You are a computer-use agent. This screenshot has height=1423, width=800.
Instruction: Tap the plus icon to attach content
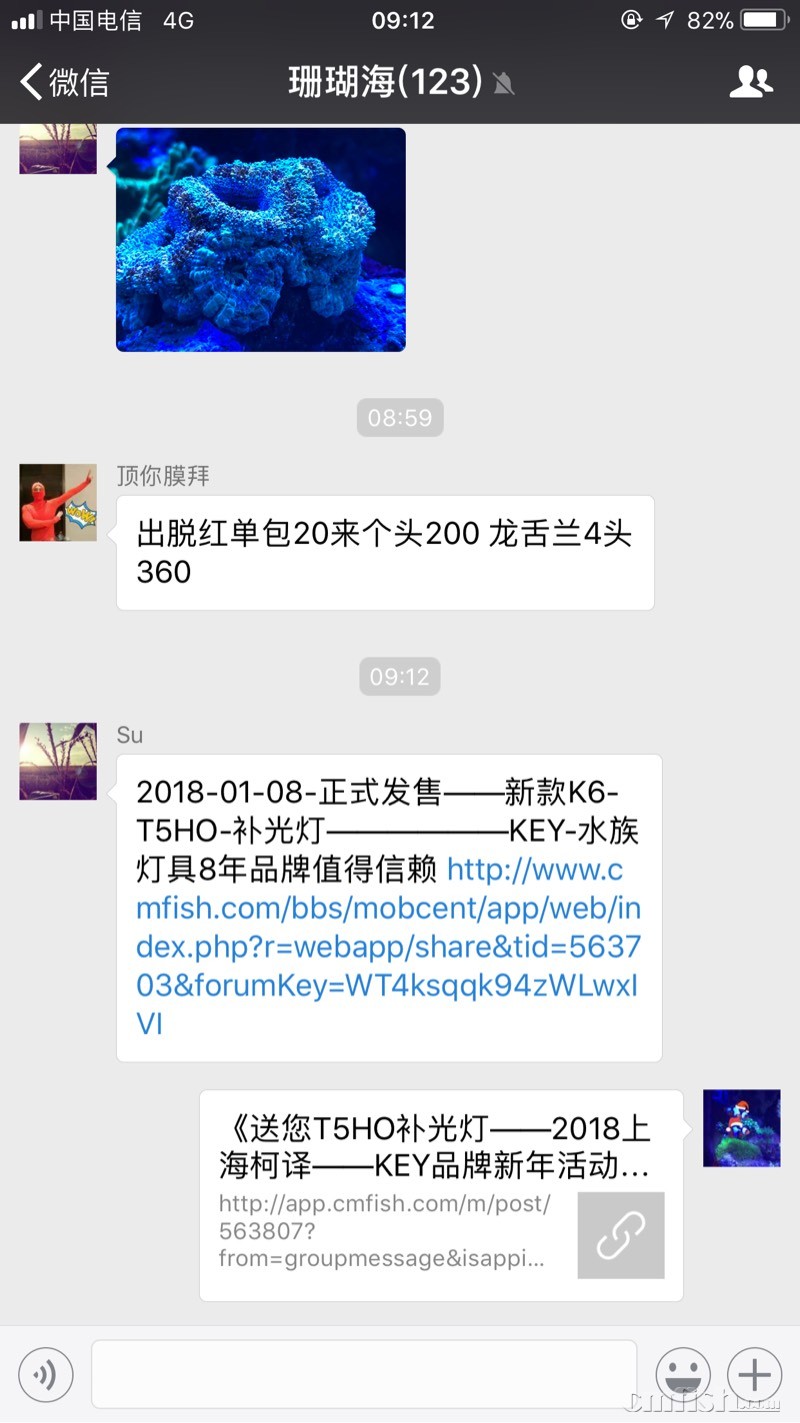(x=753, y=1374)
